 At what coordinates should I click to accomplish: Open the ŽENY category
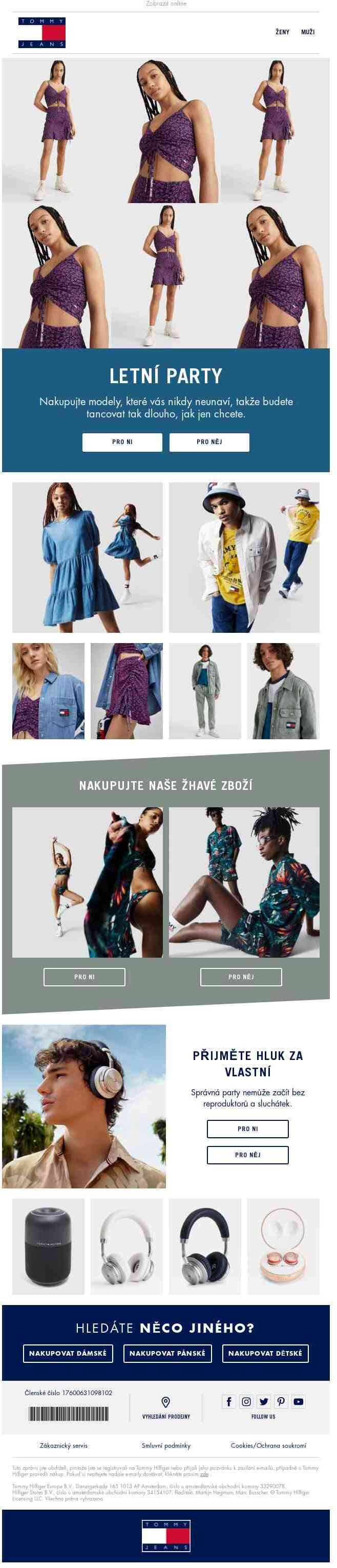pyautogui.click(x=282, y=32)
